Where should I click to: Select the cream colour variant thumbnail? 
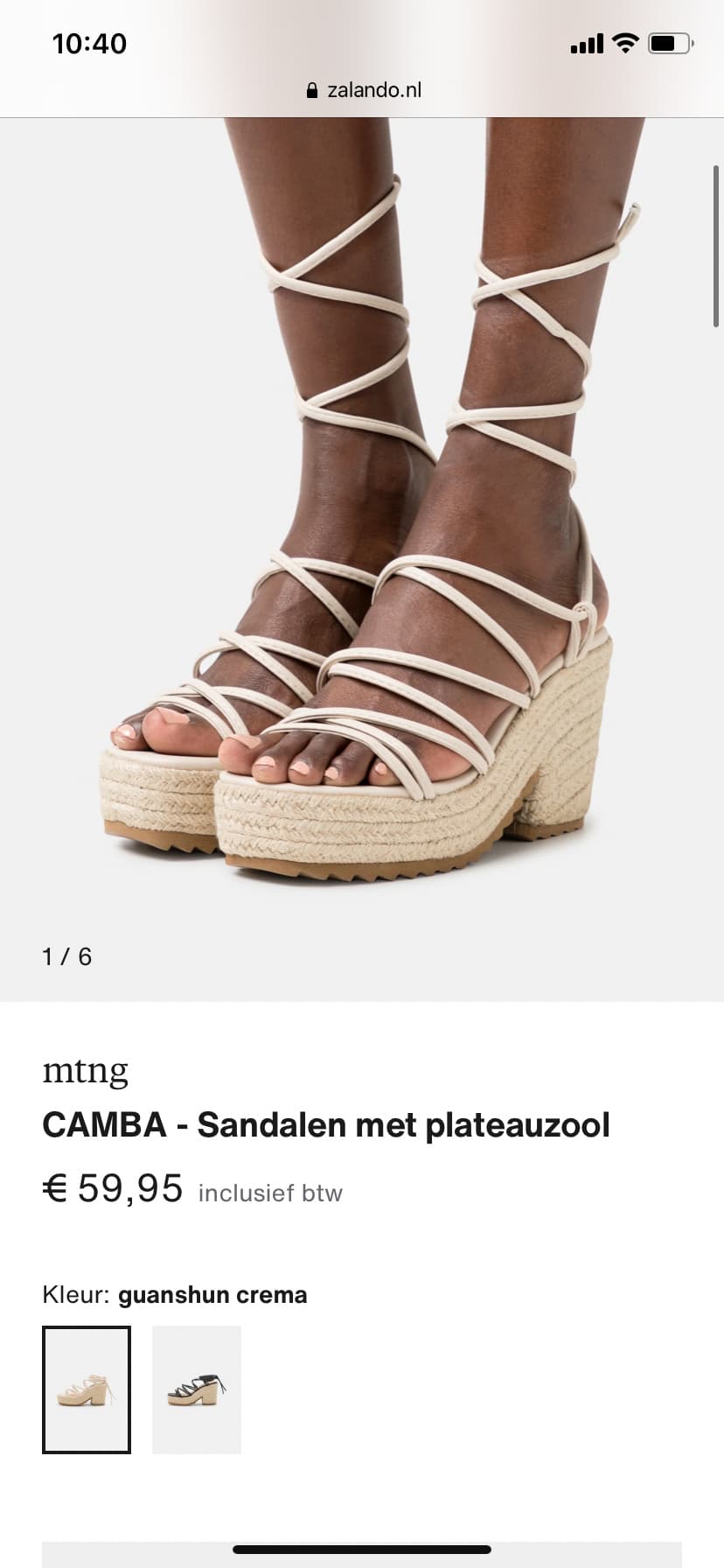click(87, 1389)
